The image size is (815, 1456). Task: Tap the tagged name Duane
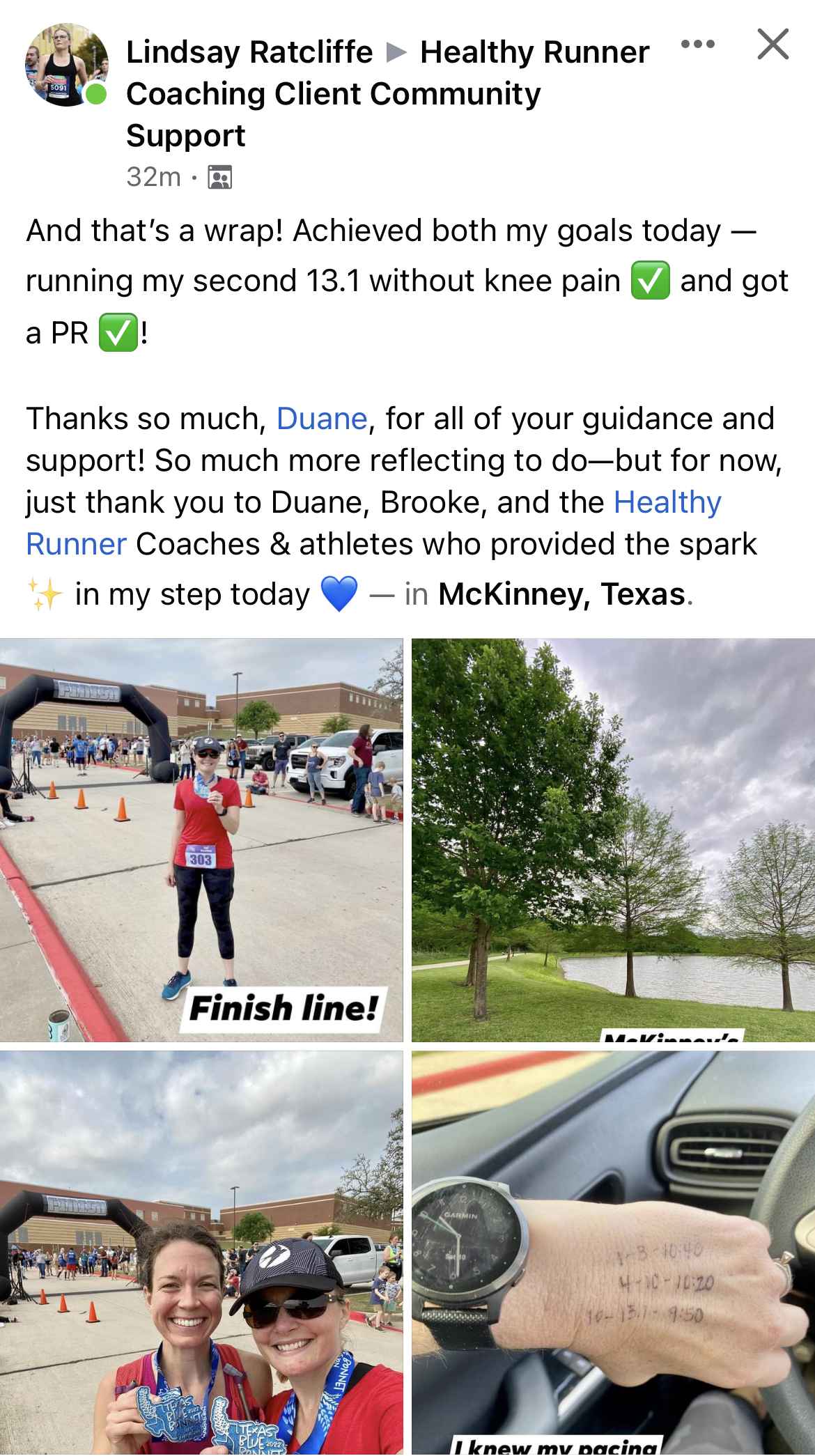pos(321,419)
